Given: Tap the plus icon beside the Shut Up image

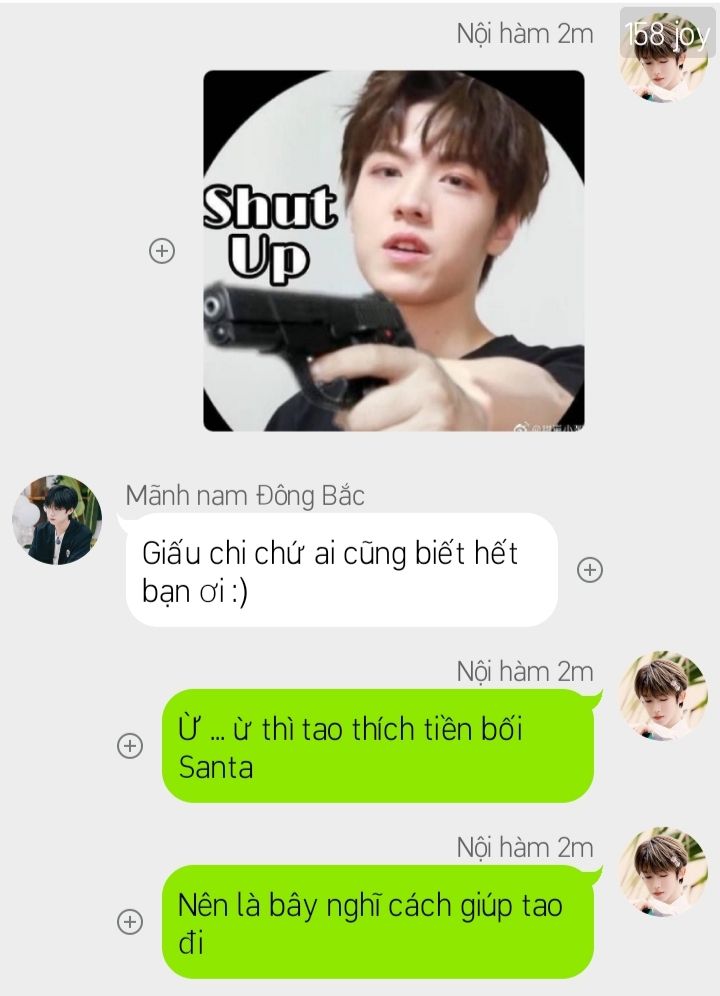Looking at the screenshot, I should click(162, 251).
